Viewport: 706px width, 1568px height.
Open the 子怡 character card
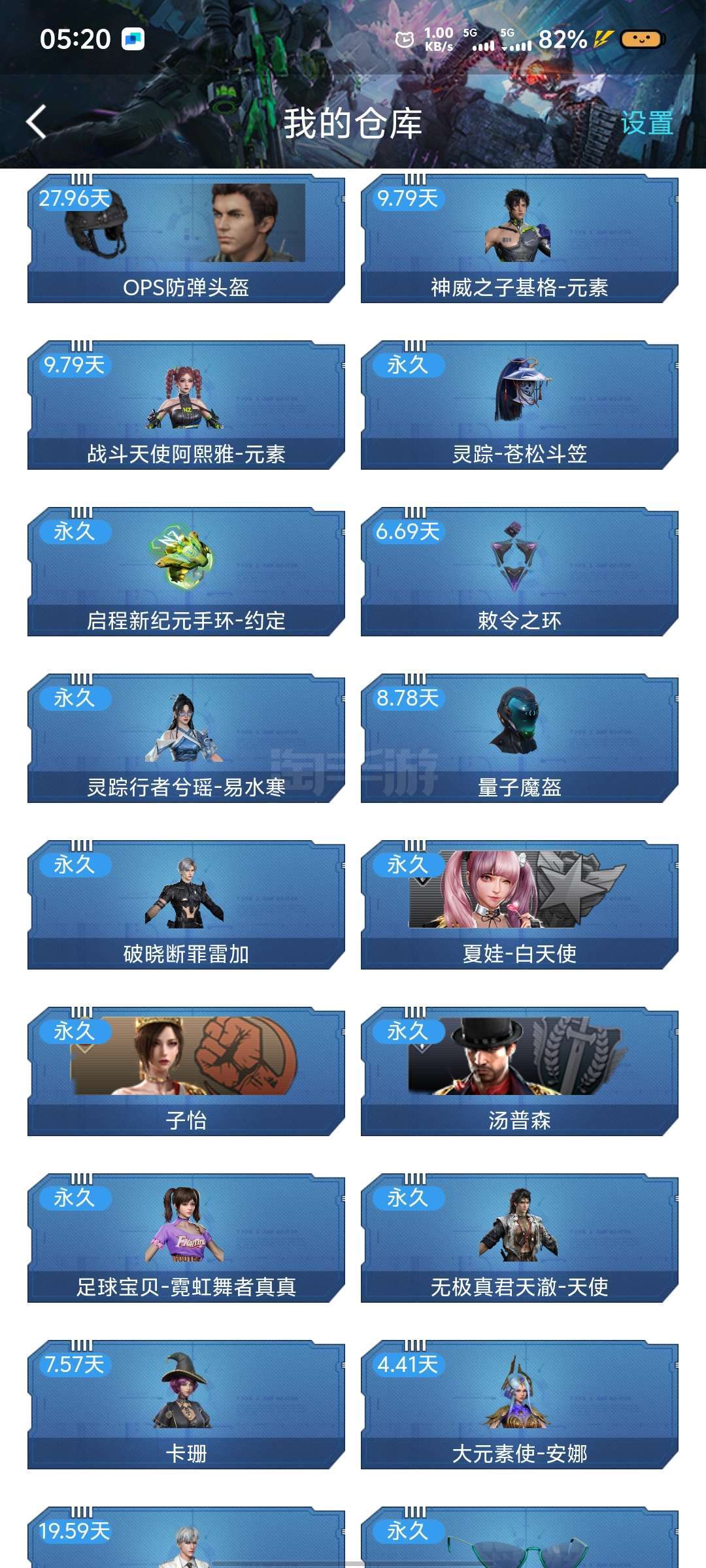coord(186,1072)
